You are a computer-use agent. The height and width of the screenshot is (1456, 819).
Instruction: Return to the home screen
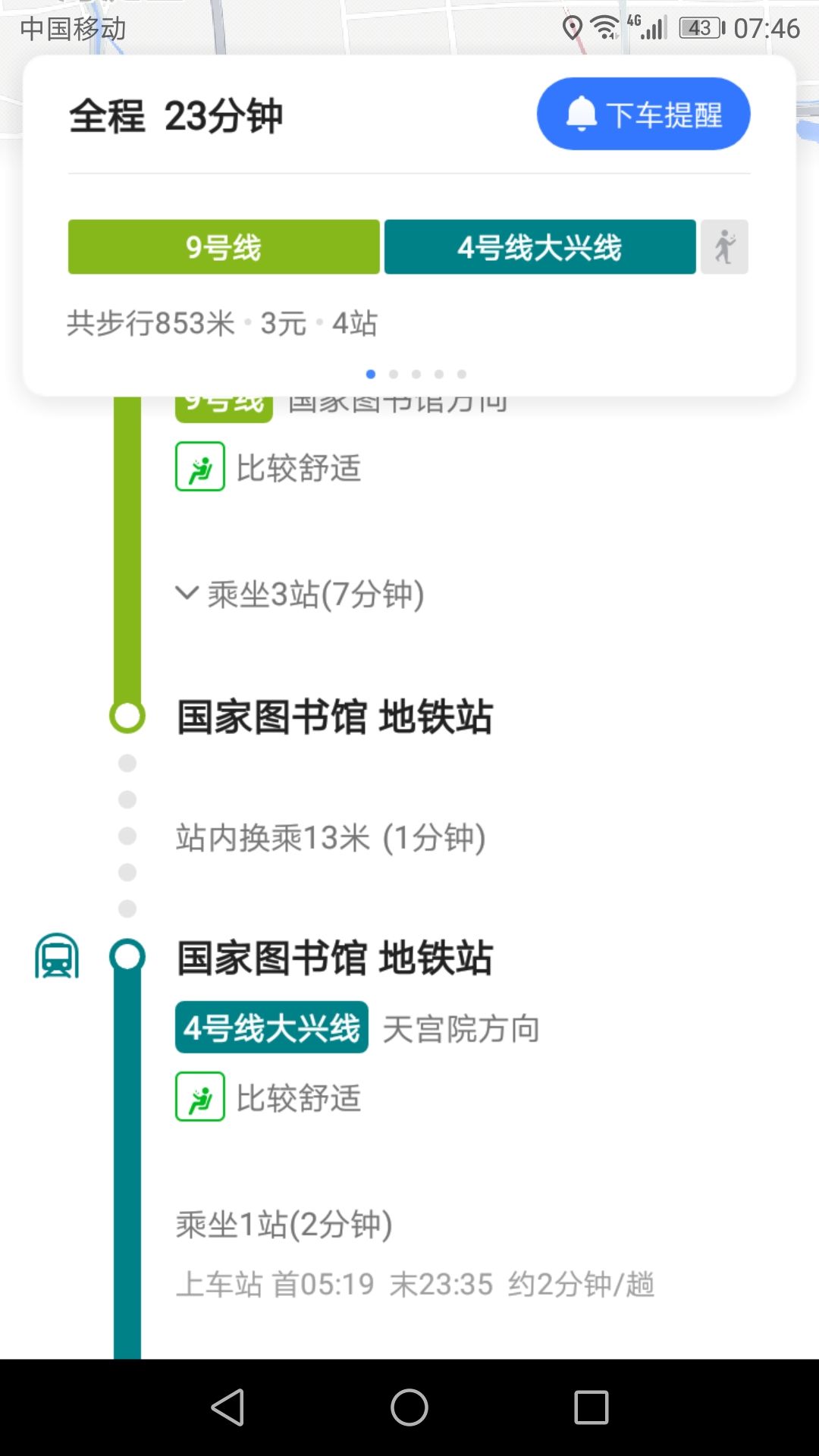tap(409, 1407)
